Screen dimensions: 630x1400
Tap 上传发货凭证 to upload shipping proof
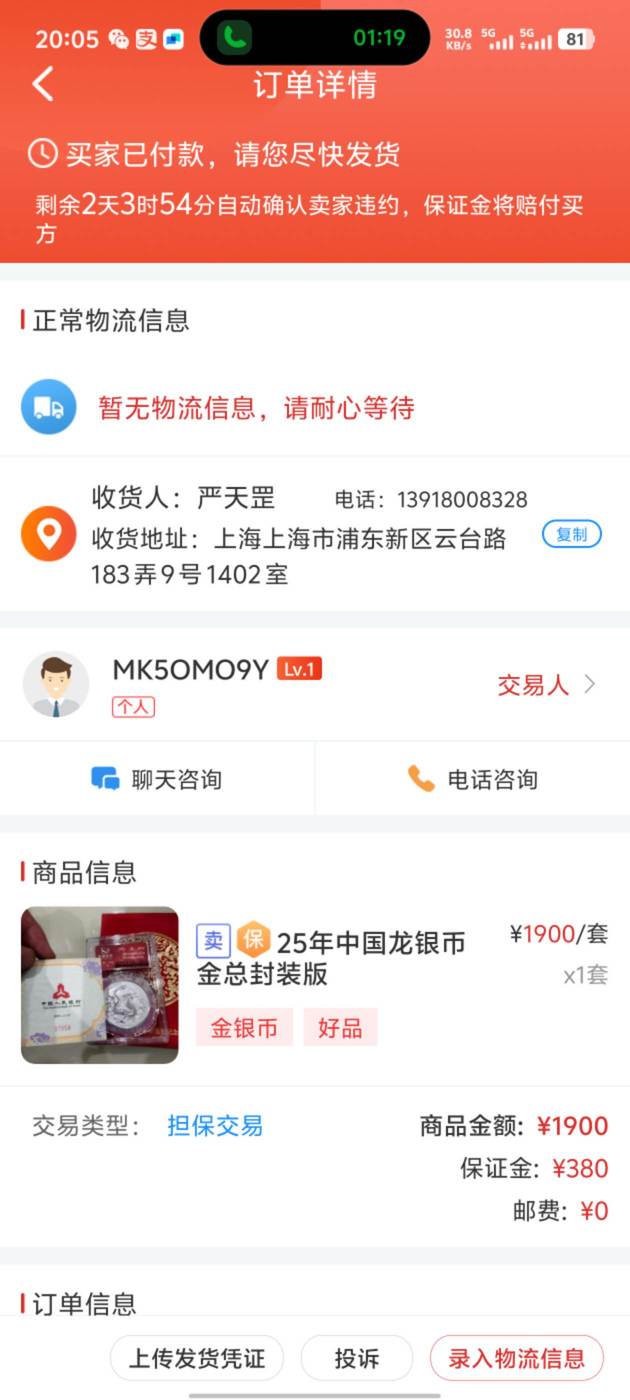coord(197,1358)
